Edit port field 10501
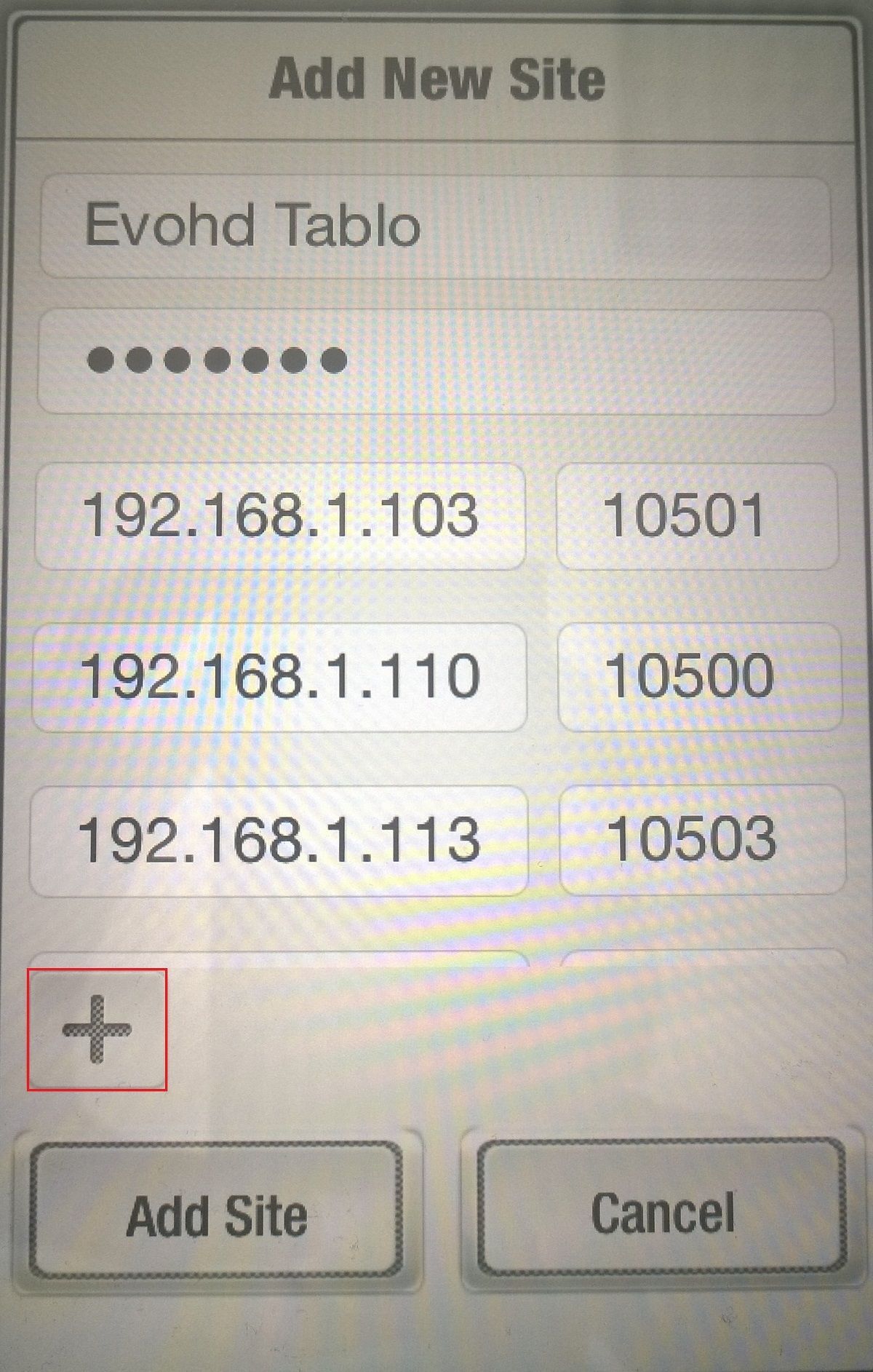The image size is (873, 1372). (x=697, y=515)
